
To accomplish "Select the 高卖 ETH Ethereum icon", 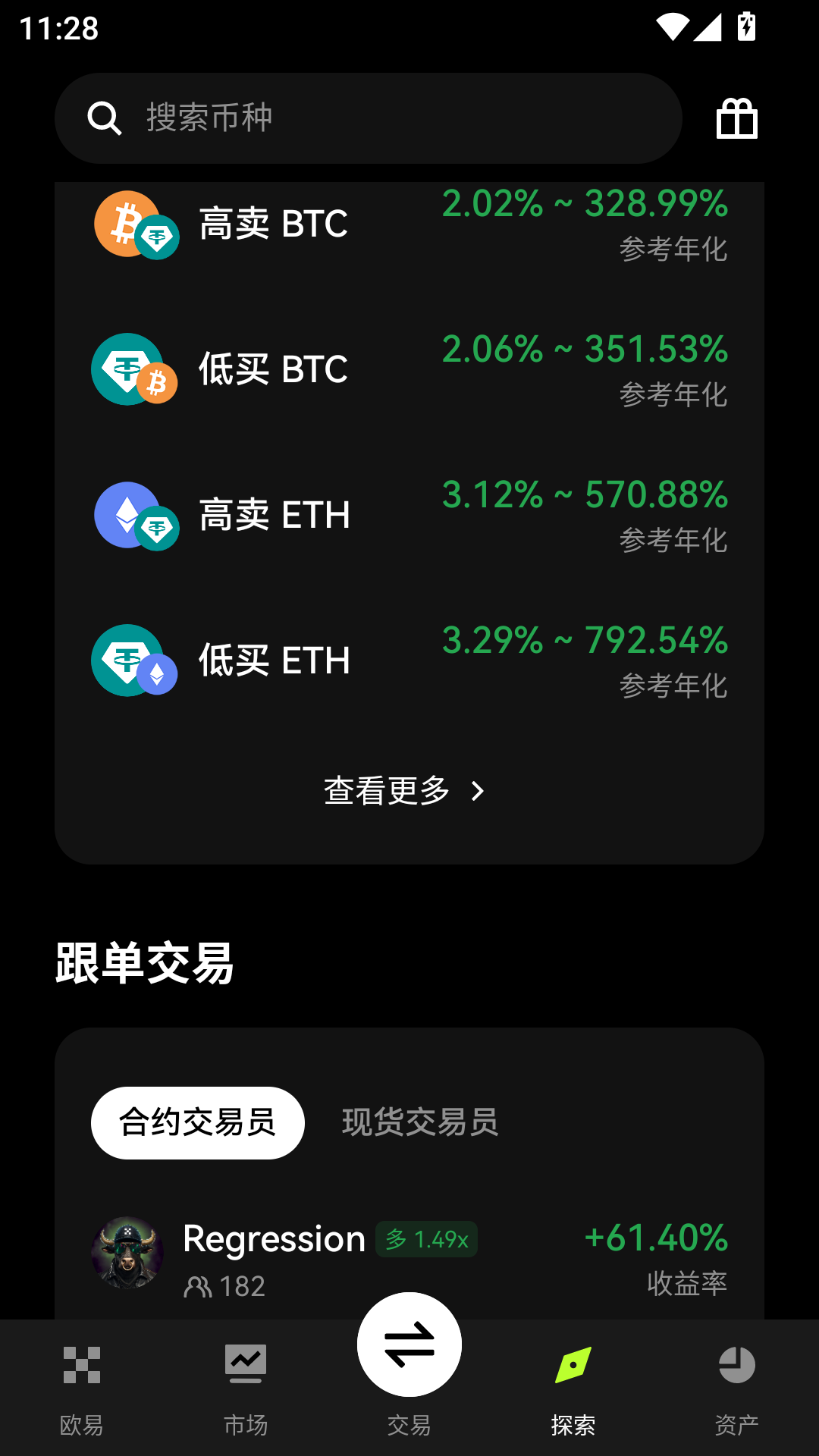I will pyautogui.click(x=127, y=514).
